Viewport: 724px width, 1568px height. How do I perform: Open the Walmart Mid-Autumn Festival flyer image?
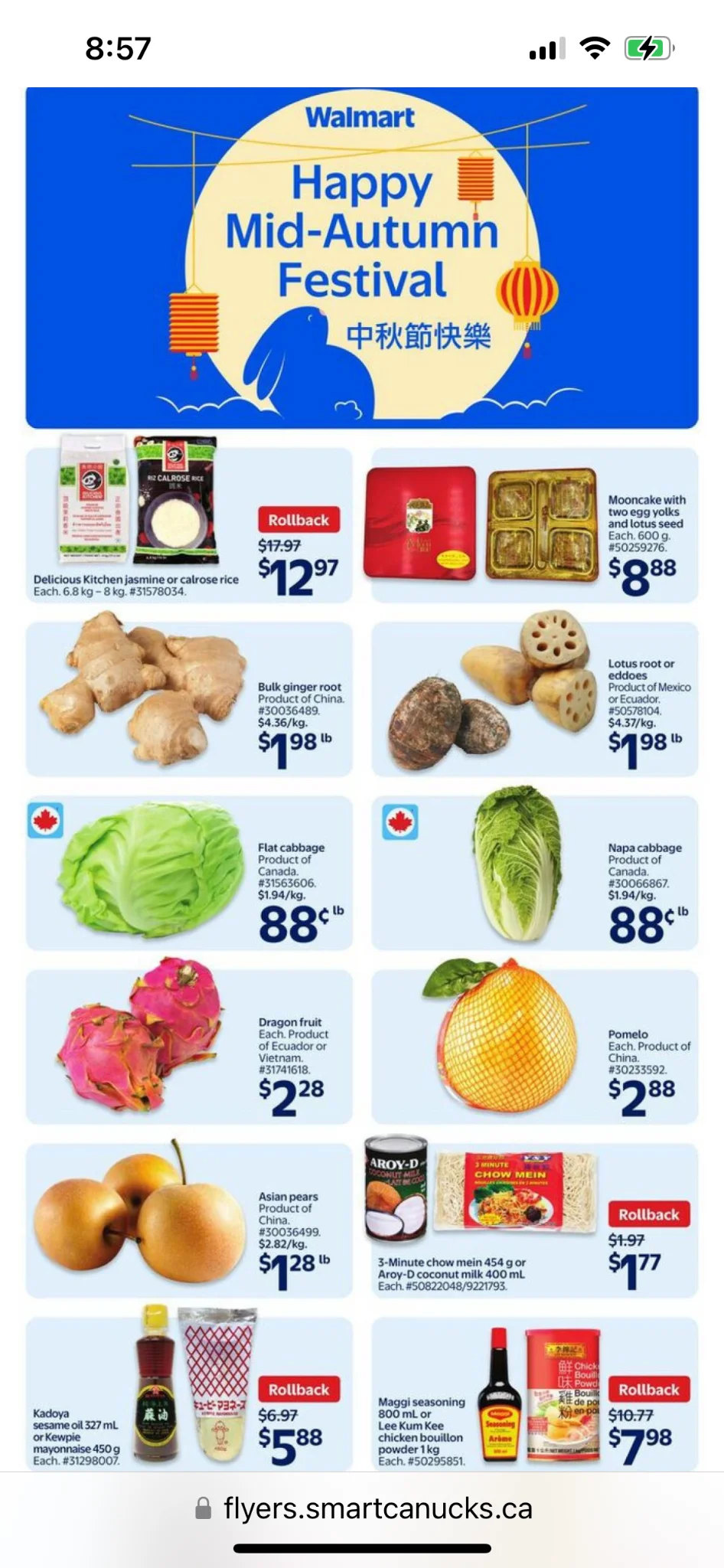click(362, 258)
